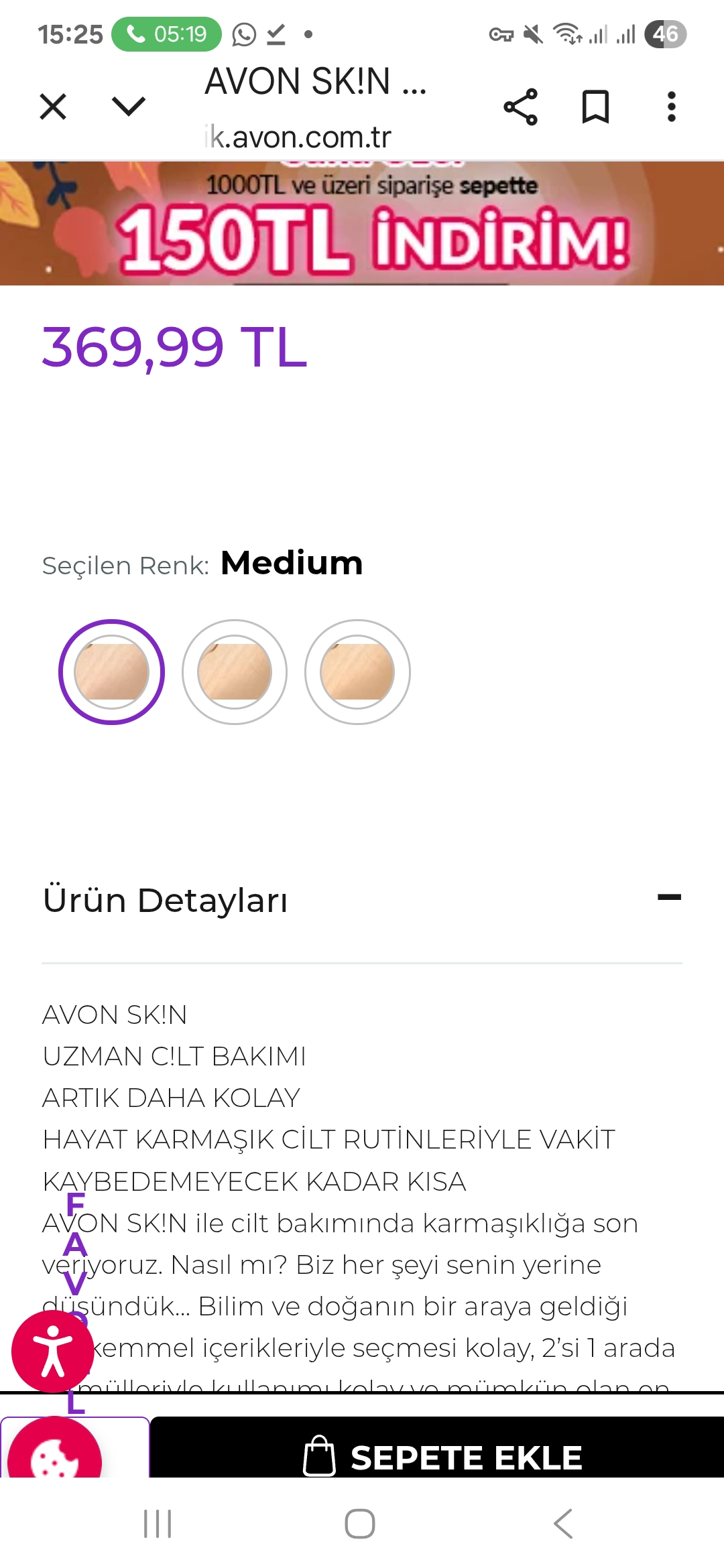The image size is (724, 1568).
Task: Choose the third color swatch
Action: click(357, 671)
